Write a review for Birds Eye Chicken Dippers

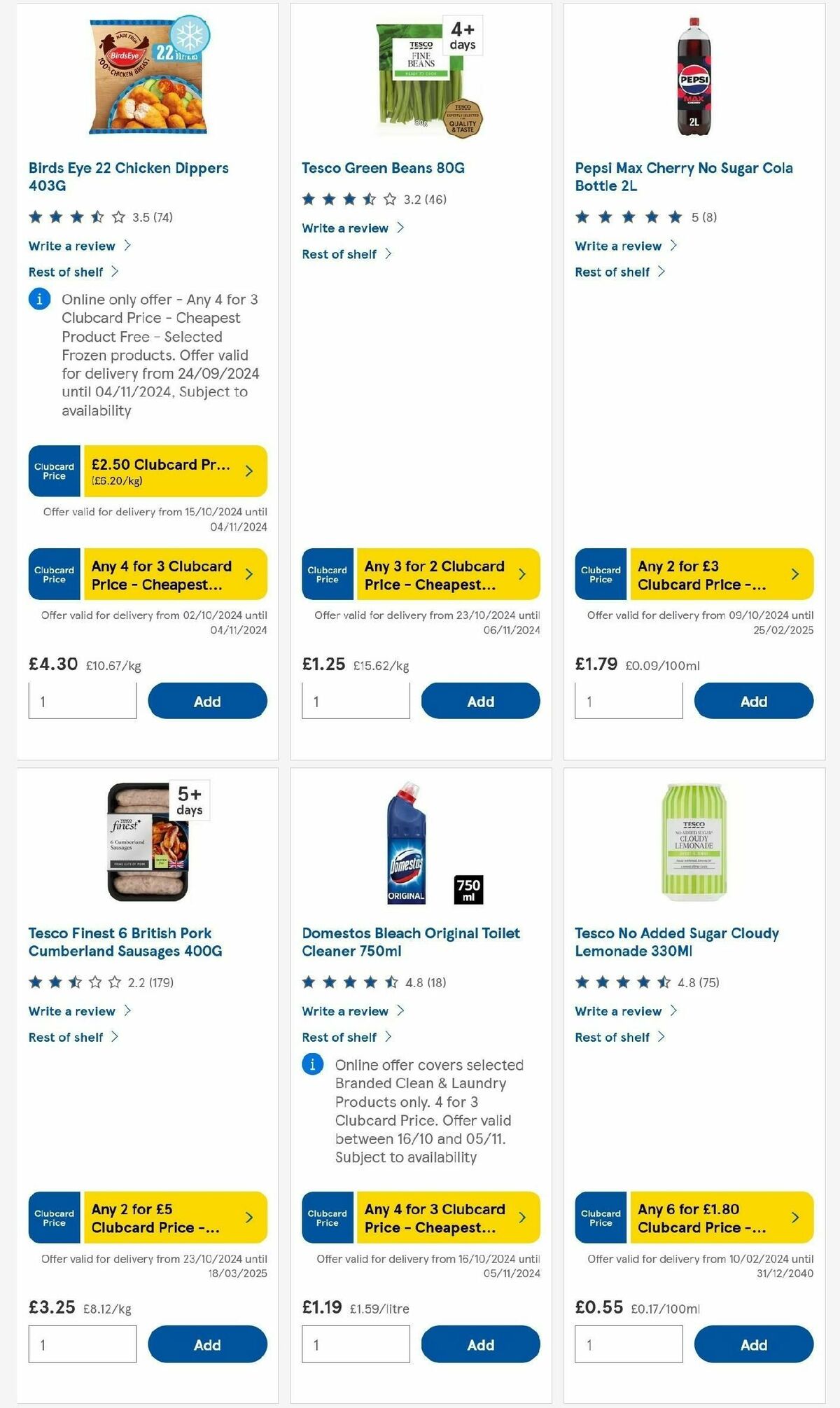pos(72,246)
